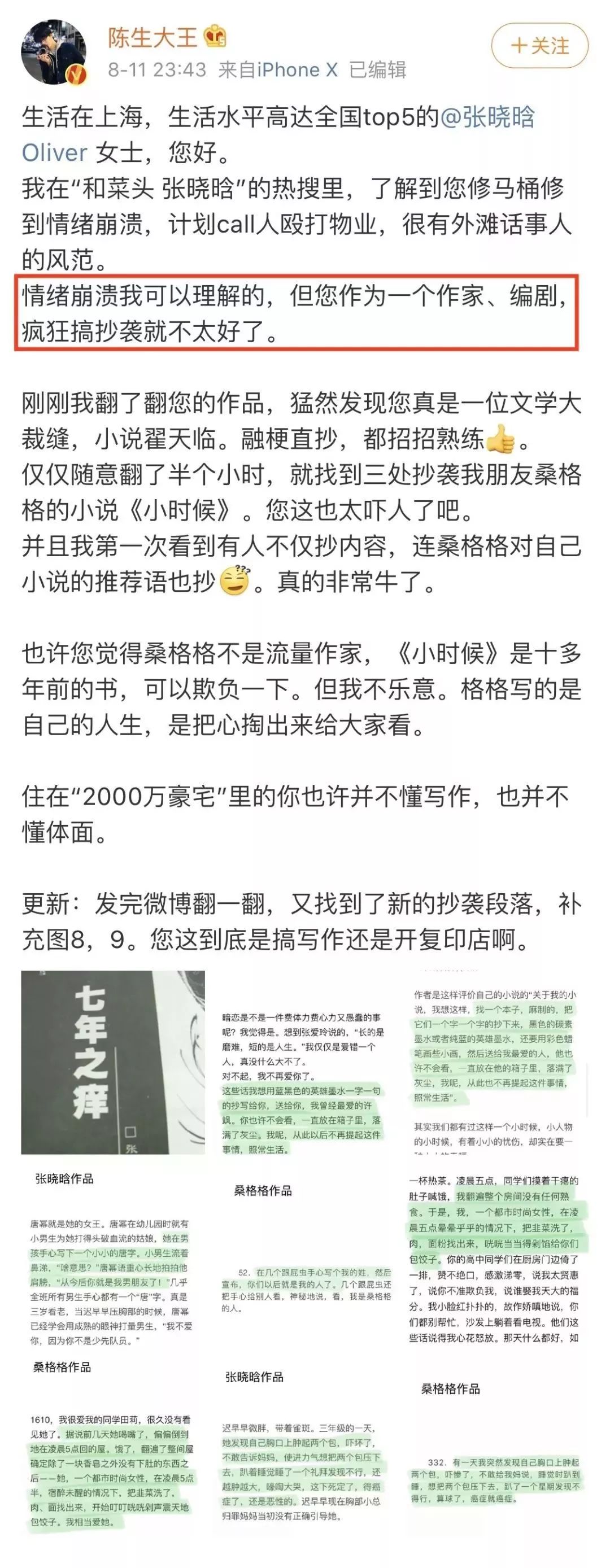This screenshot has height=1568, width=610.
Task: View the 七年之痒 book cover image
Action: click(x=112, y=1062)
